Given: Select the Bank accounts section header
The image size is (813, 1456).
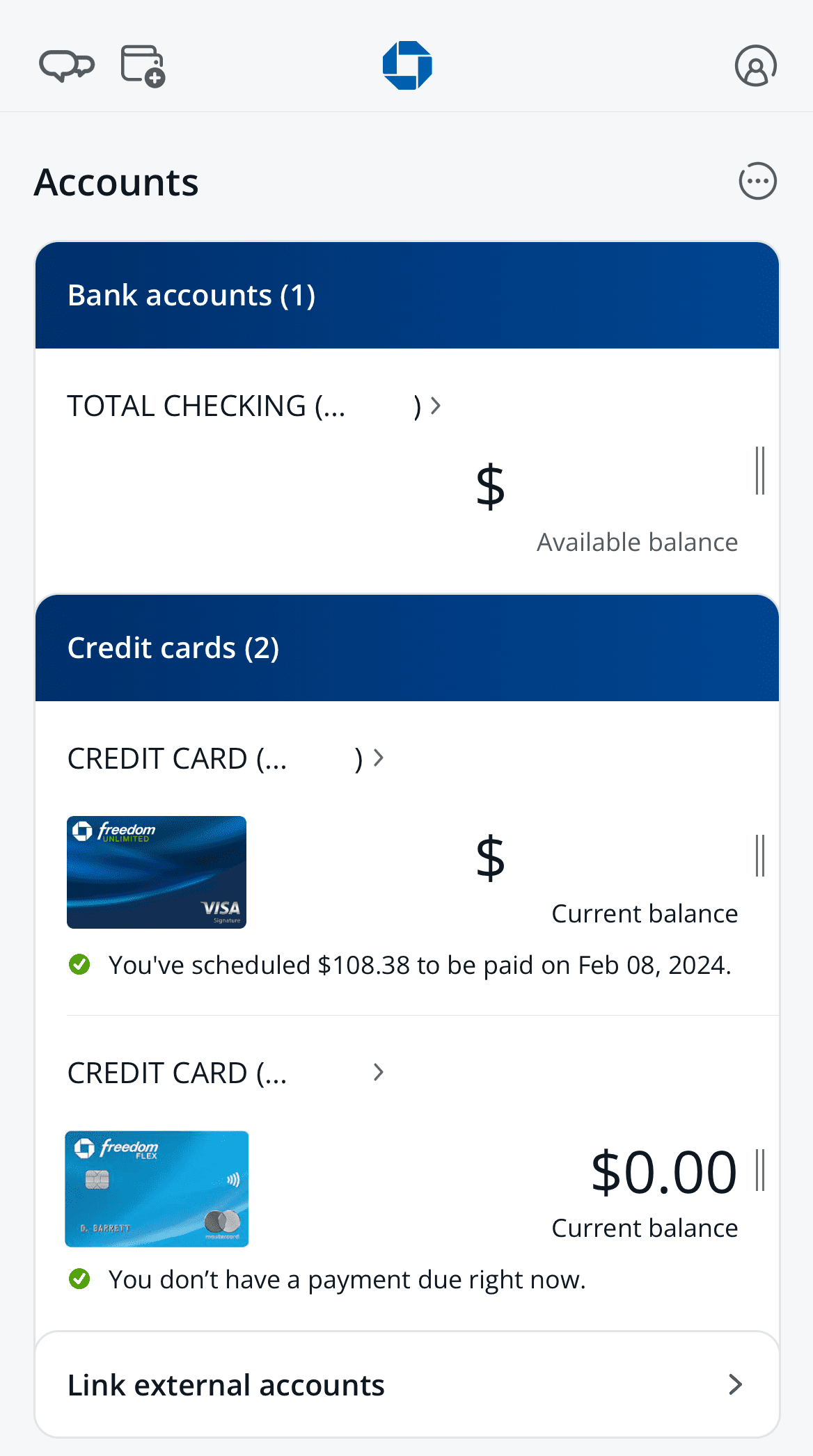Looking at the screenshot, I should (192, 295).
